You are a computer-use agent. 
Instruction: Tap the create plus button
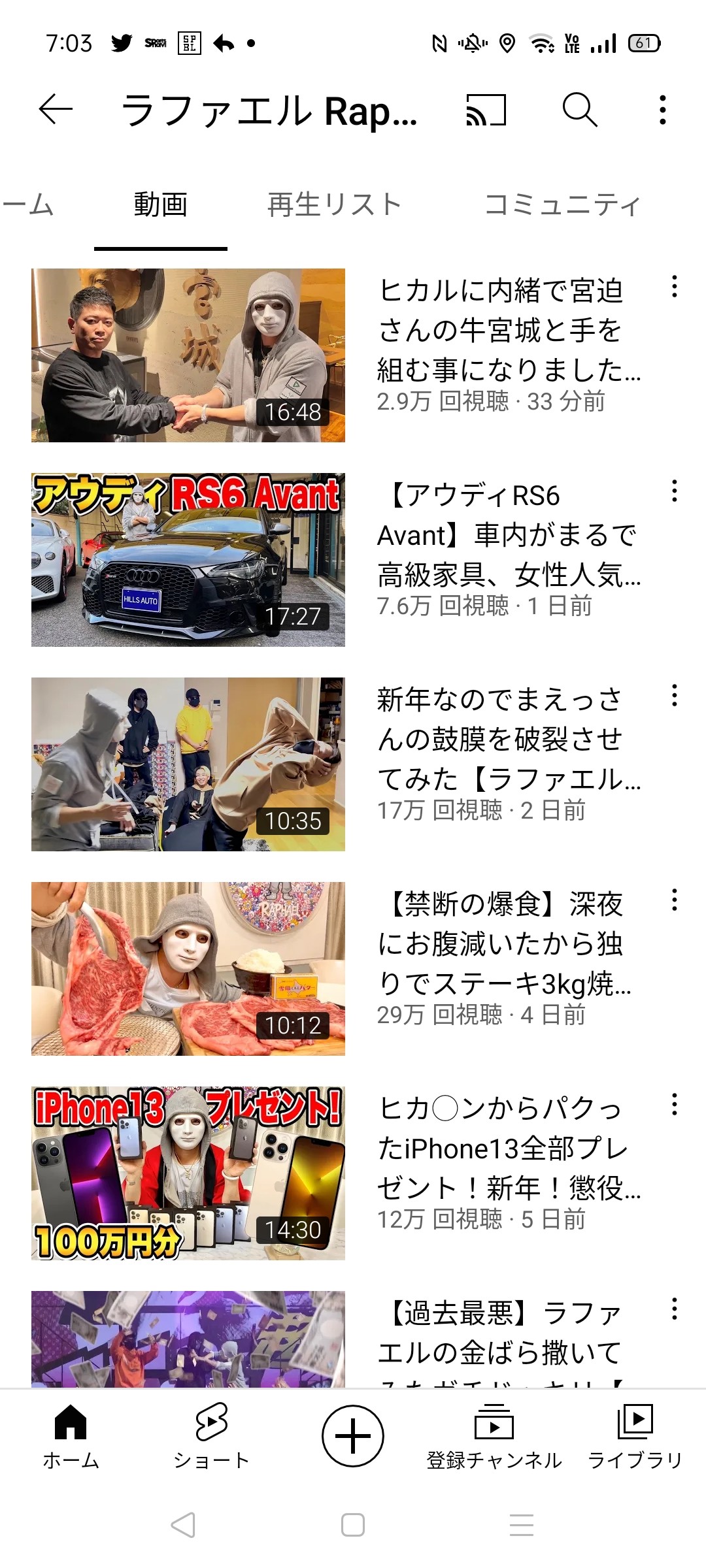point(353,1436)
